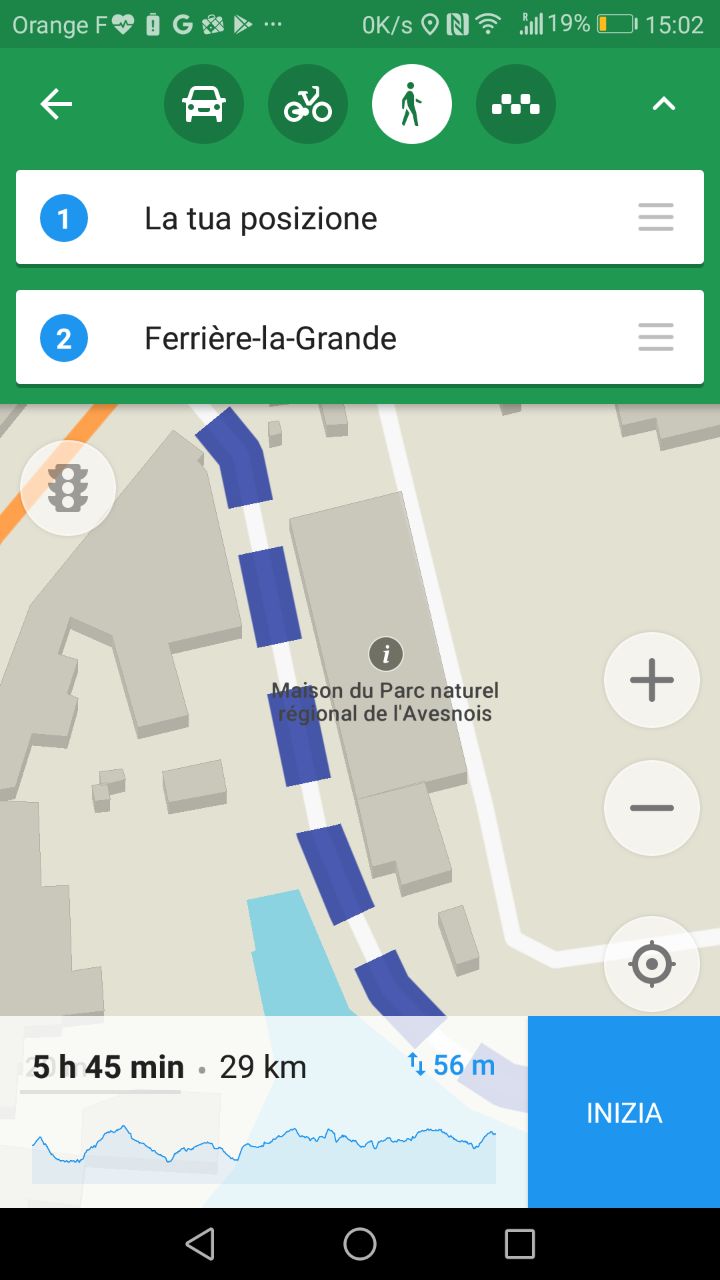Viewport: 720px width, 1280px height.
Task: Collapse the route planning panel
Action: coord(664,104)
